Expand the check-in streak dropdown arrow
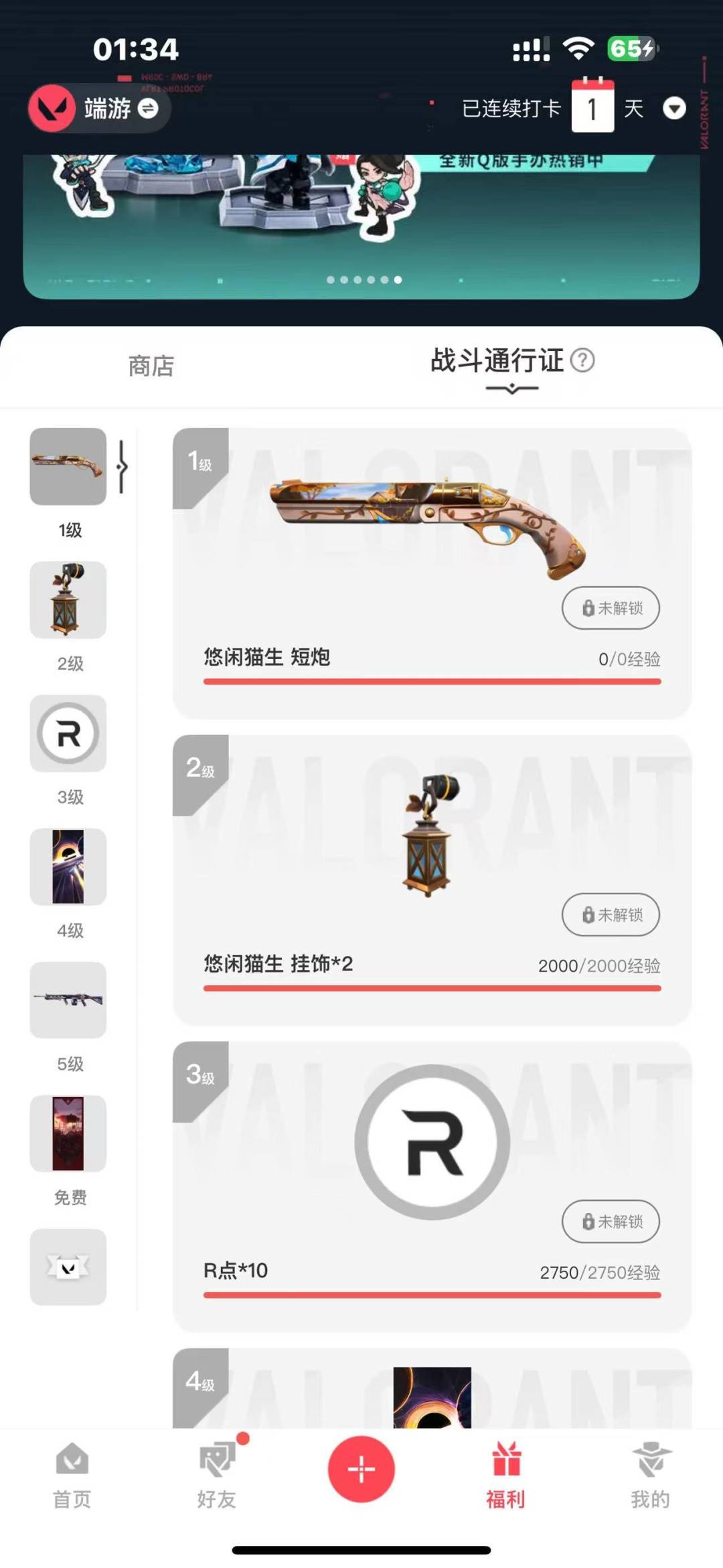 (674, 108)
